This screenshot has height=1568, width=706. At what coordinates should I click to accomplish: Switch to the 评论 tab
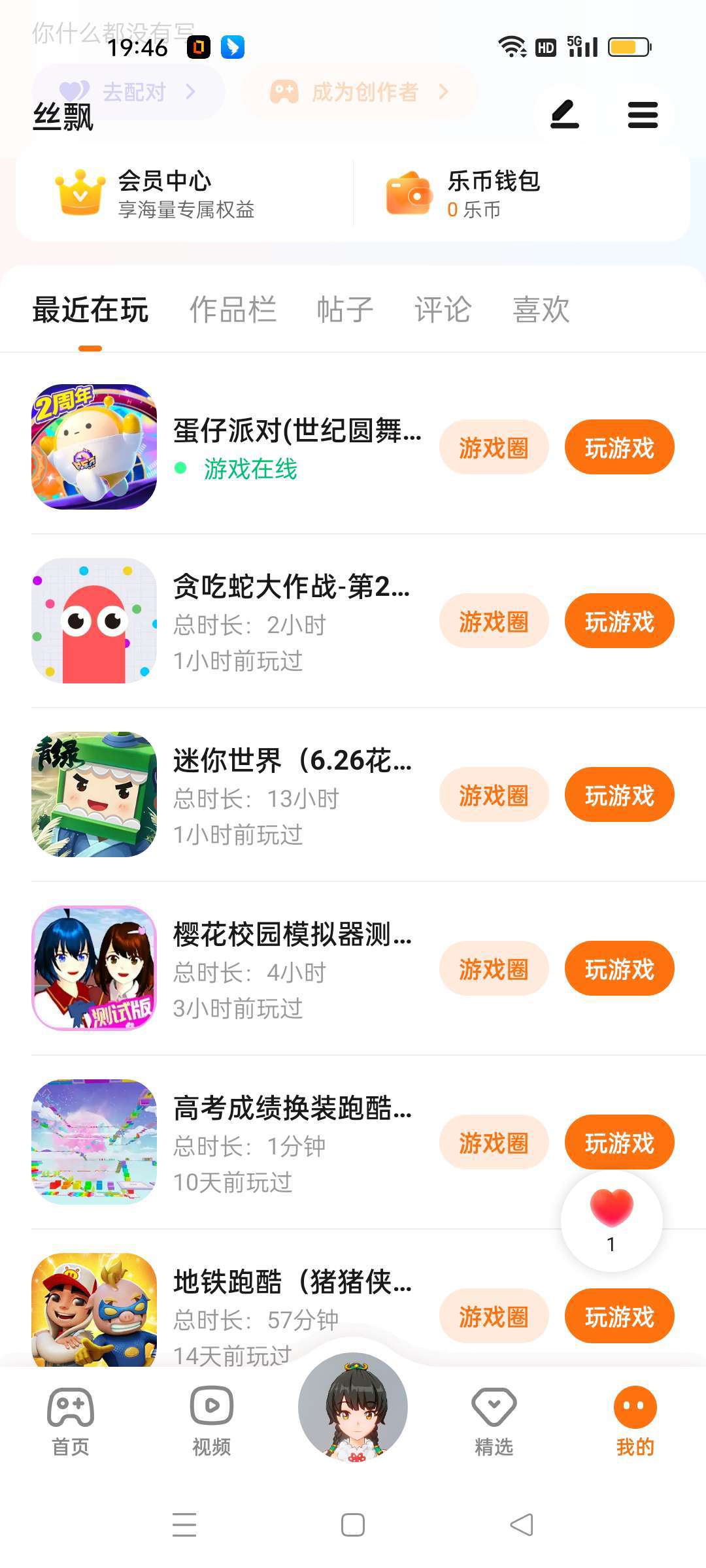(x=443, y=310)
